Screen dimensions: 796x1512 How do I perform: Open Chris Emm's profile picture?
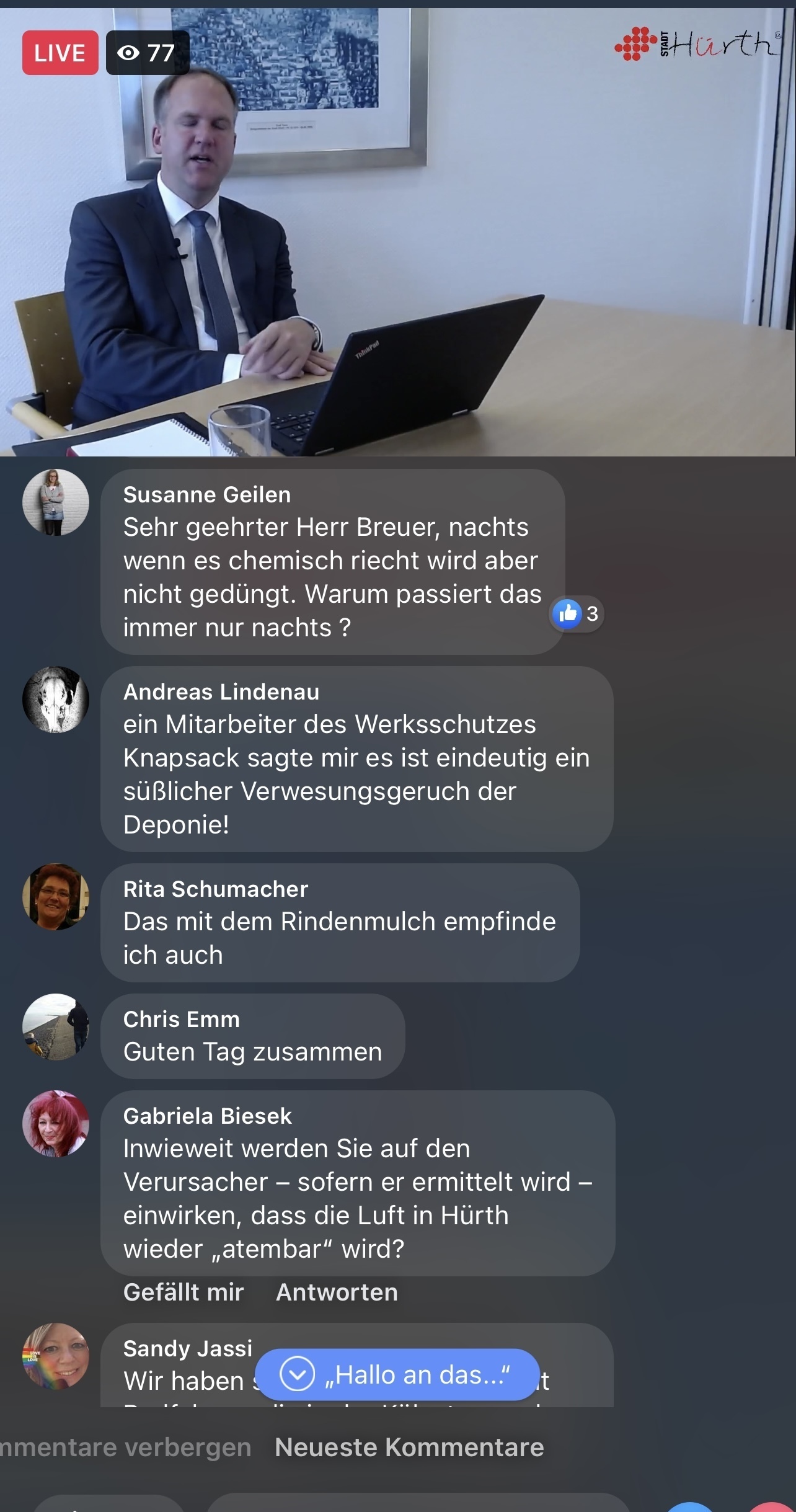(56, 1027)
